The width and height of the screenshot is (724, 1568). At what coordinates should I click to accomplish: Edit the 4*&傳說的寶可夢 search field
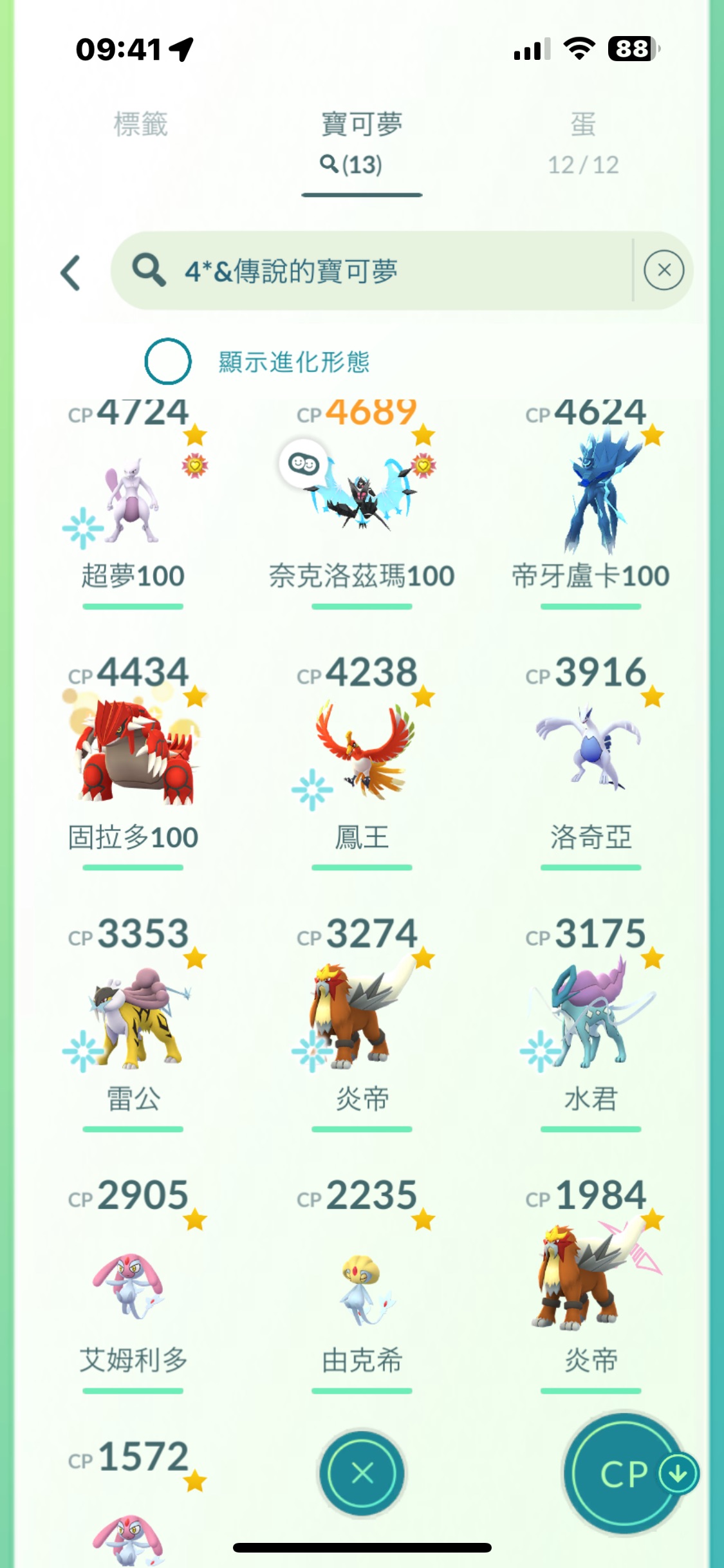373,271
